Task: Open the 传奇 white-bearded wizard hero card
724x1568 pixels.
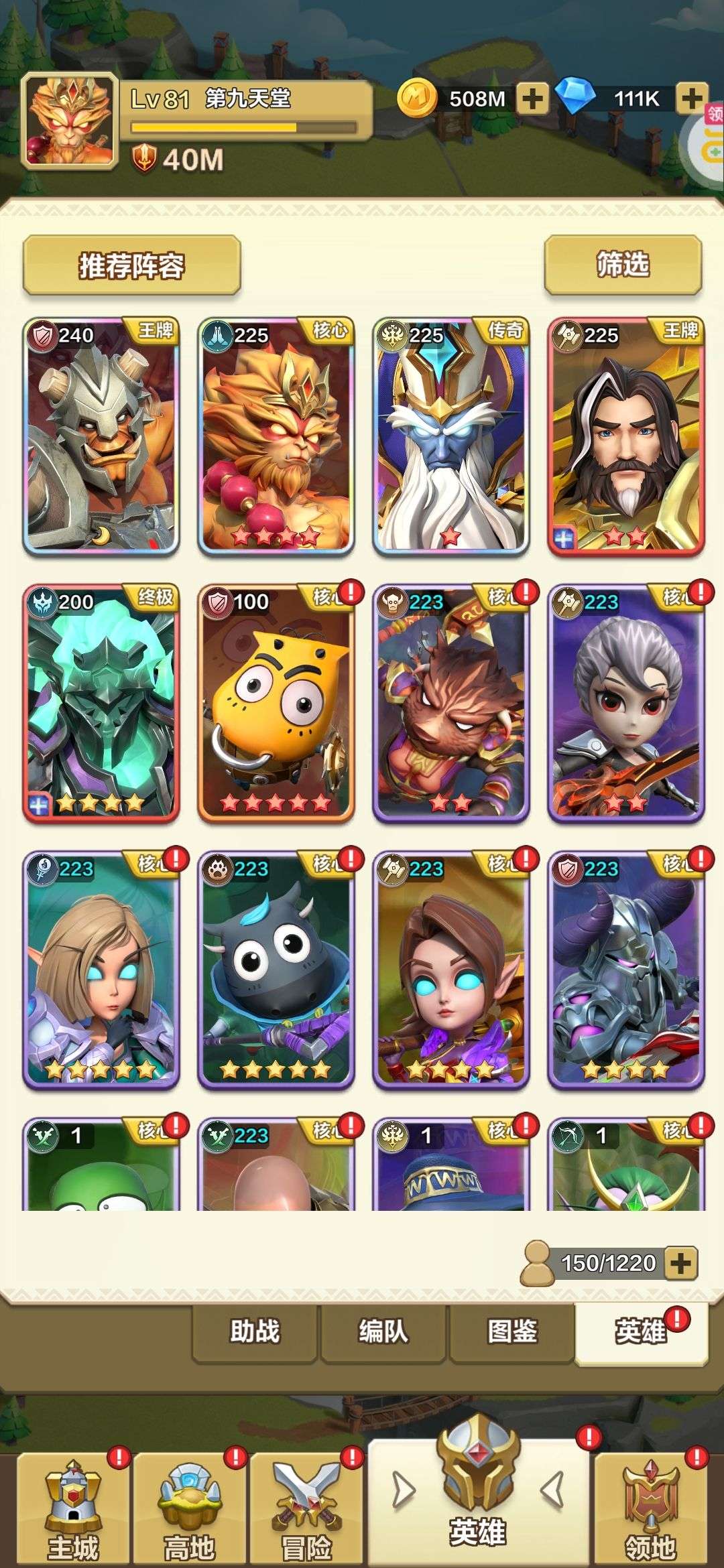Action: pyautogui.click(x=451, y=437)
